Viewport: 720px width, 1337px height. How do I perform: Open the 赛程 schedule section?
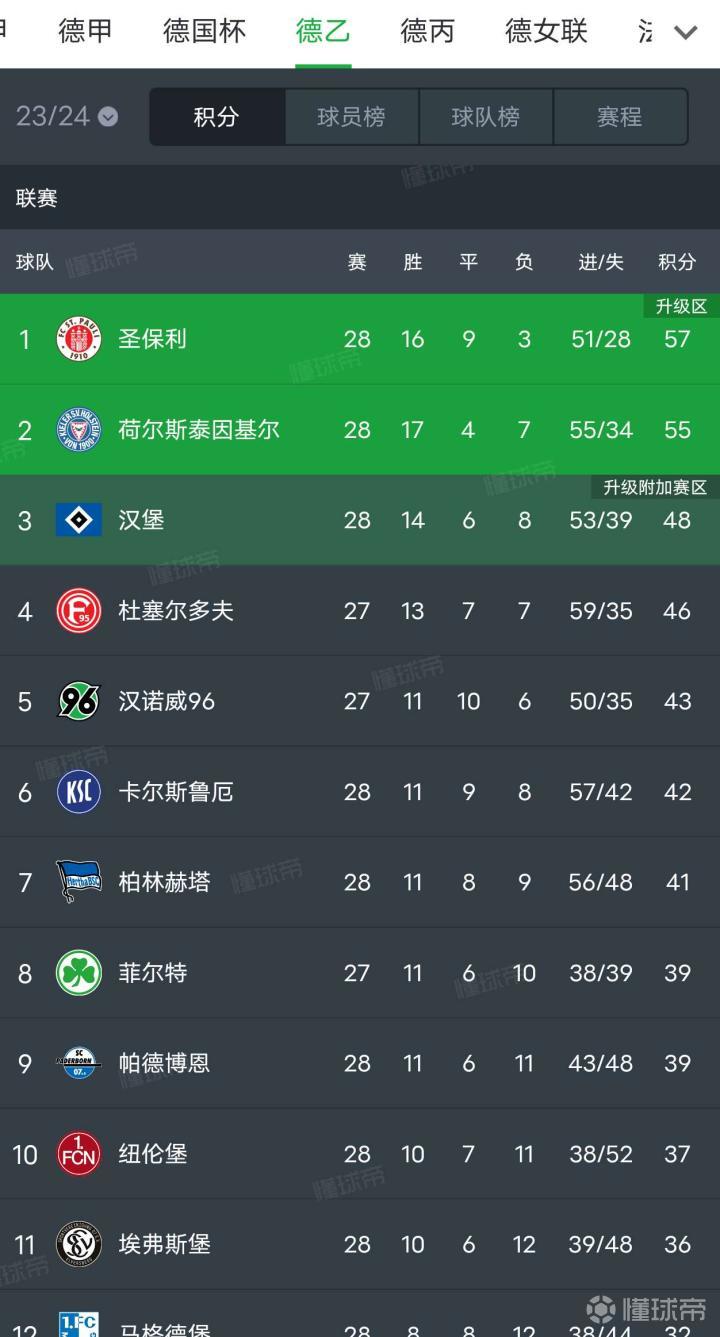tap(619, 117)
